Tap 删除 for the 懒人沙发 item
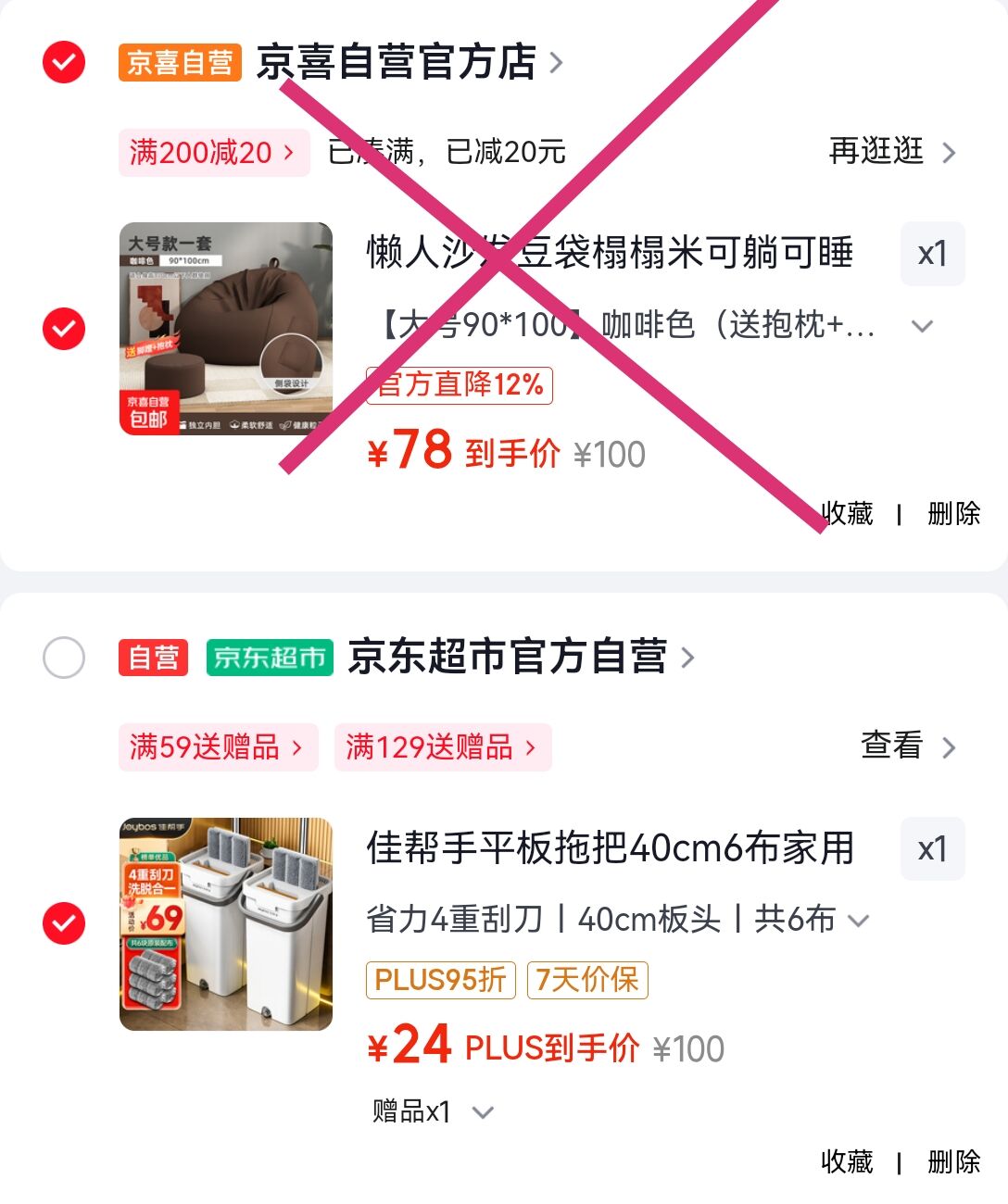This screenshot has width=1008, height=1204. (x=954, y=513)
